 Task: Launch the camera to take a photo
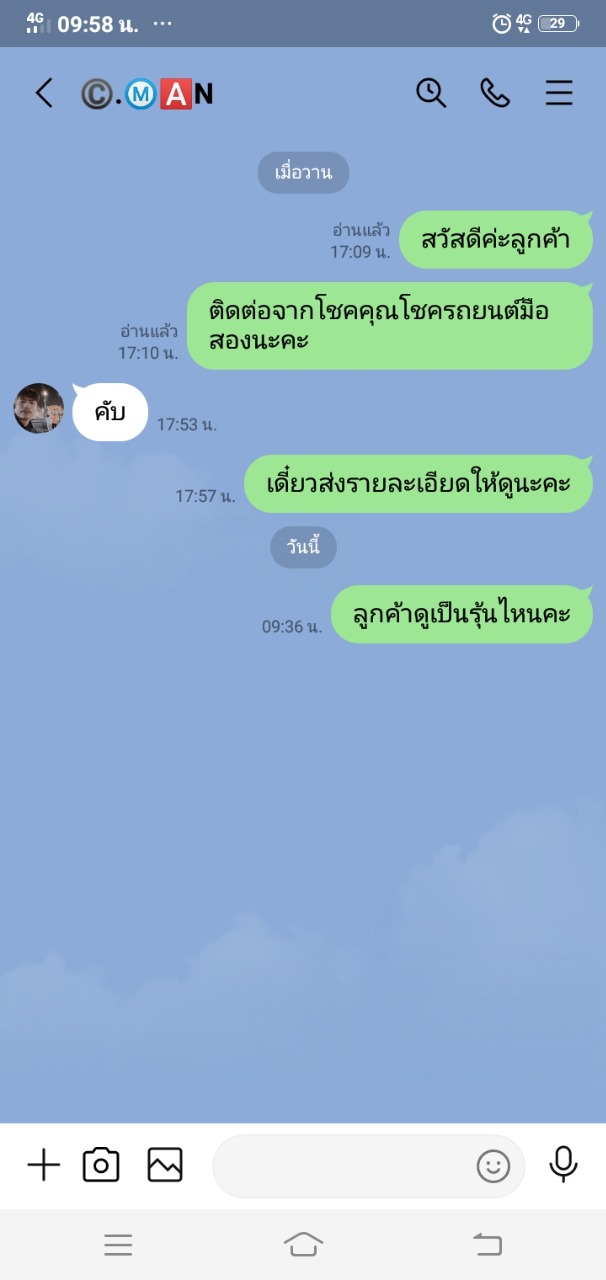point(101,1165)
